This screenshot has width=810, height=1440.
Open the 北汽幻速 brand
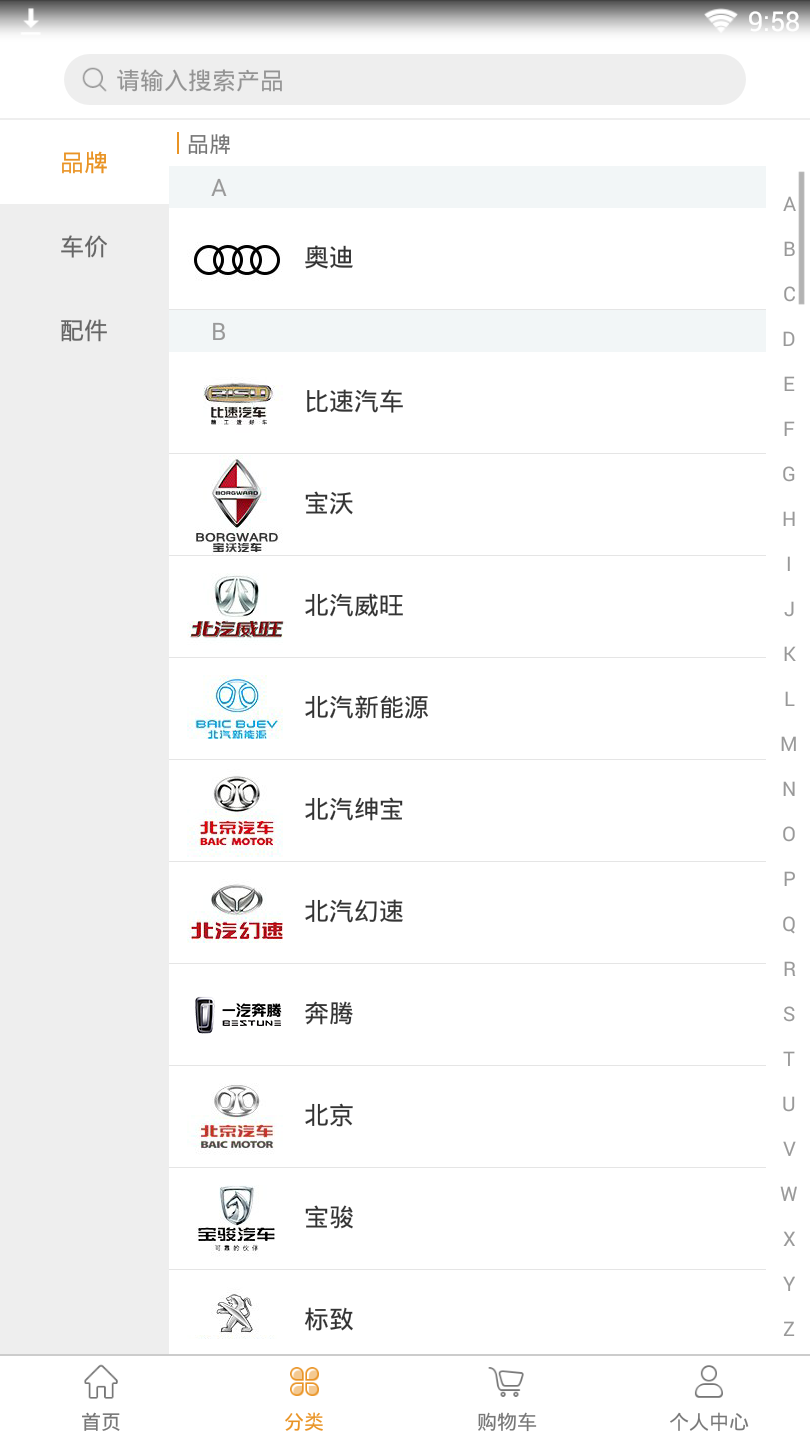point(466,912)
